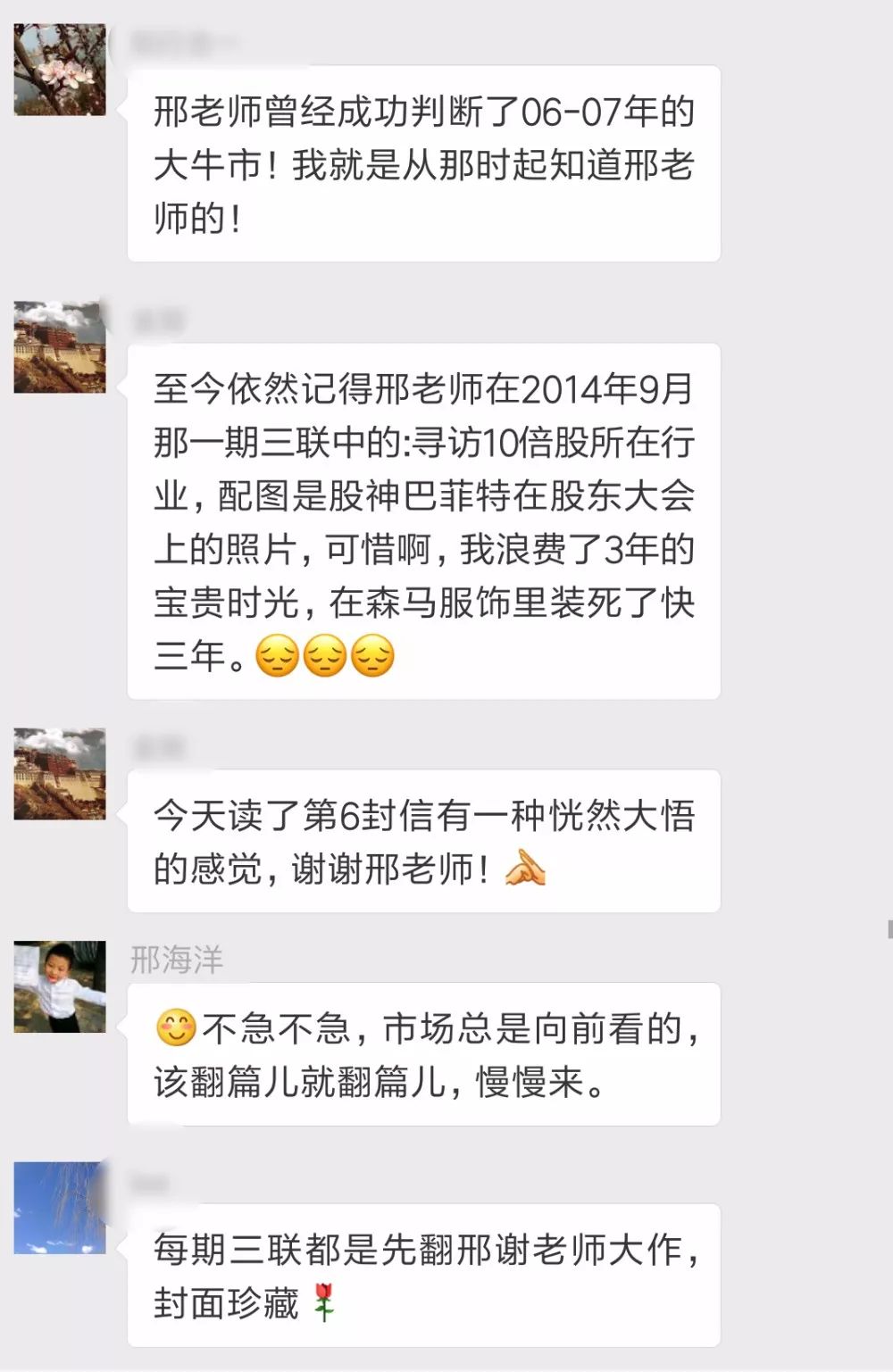Open 邢海洋's profile avatar
The height and width of the screenshot is (1372, 893).
click(x=60, y=986)
